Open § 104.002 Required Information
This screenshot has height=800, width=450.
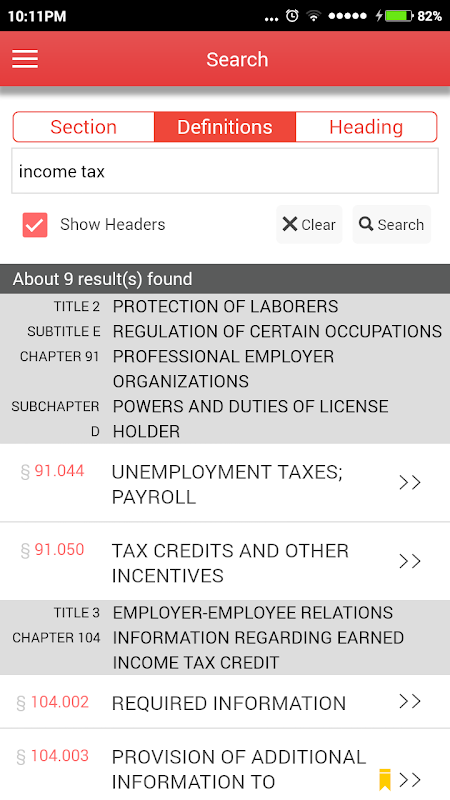[x=225, y=702]
